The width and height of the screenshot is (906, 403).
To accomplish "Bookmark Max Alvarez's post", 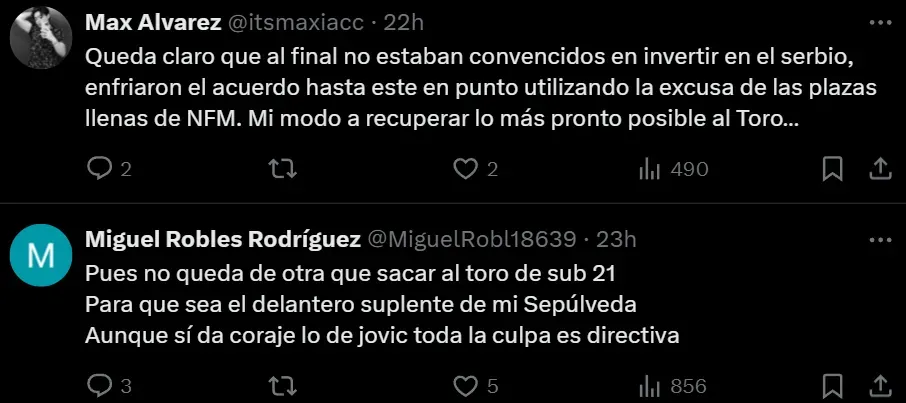I will point(831,169).
